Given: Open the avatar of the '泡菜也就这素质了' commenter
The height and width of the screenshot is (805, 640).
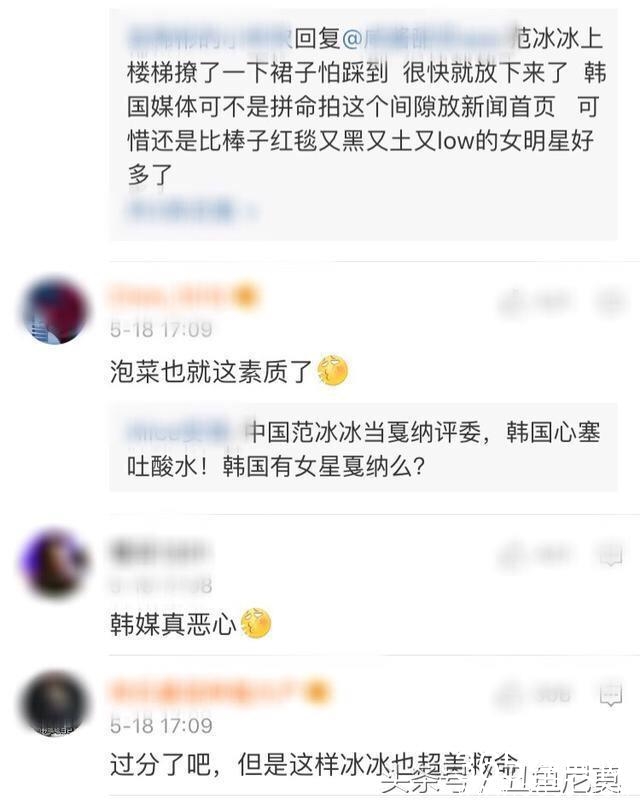Looking at the screenshot, I should (x=55, y=311).
